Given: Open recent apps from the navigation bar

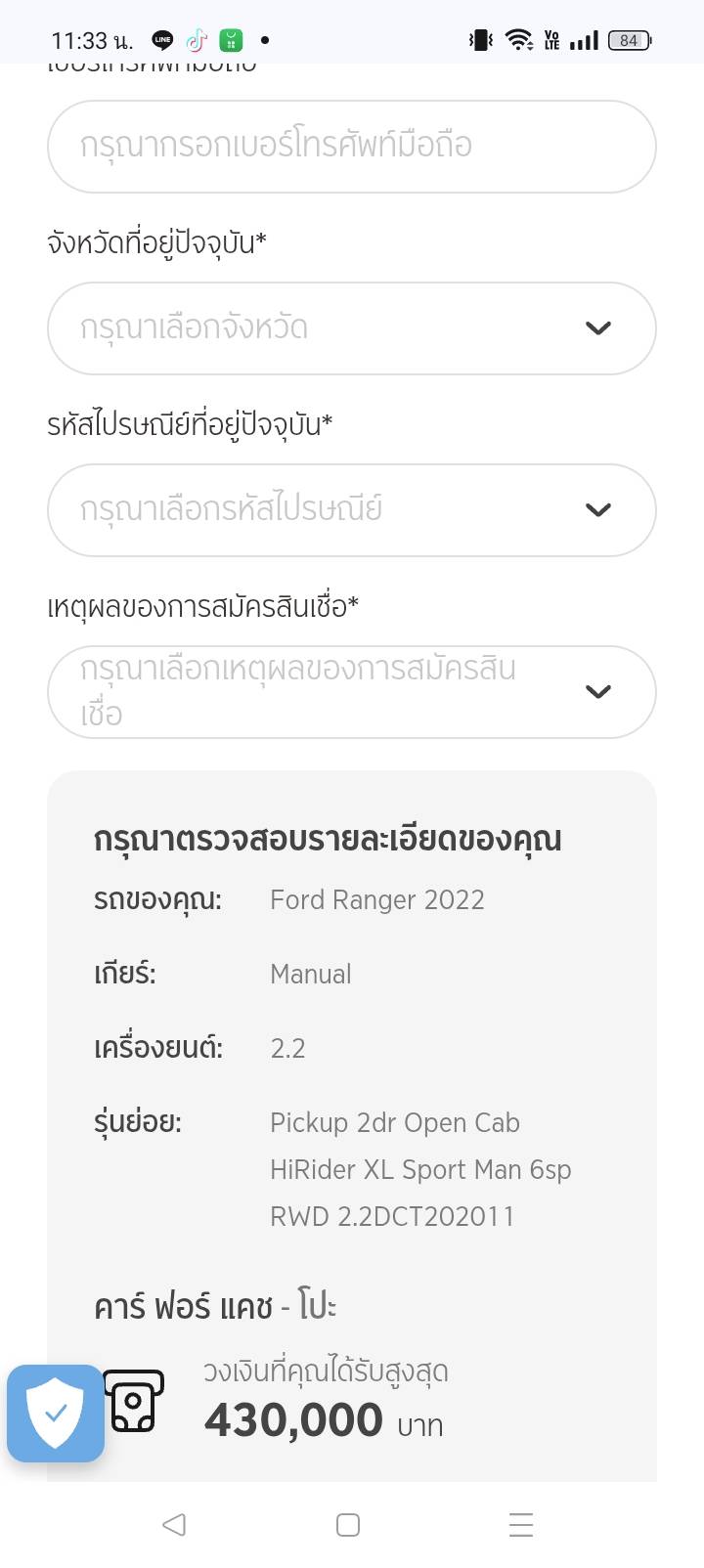Looking at the screenshot, I should point(521,1524).
